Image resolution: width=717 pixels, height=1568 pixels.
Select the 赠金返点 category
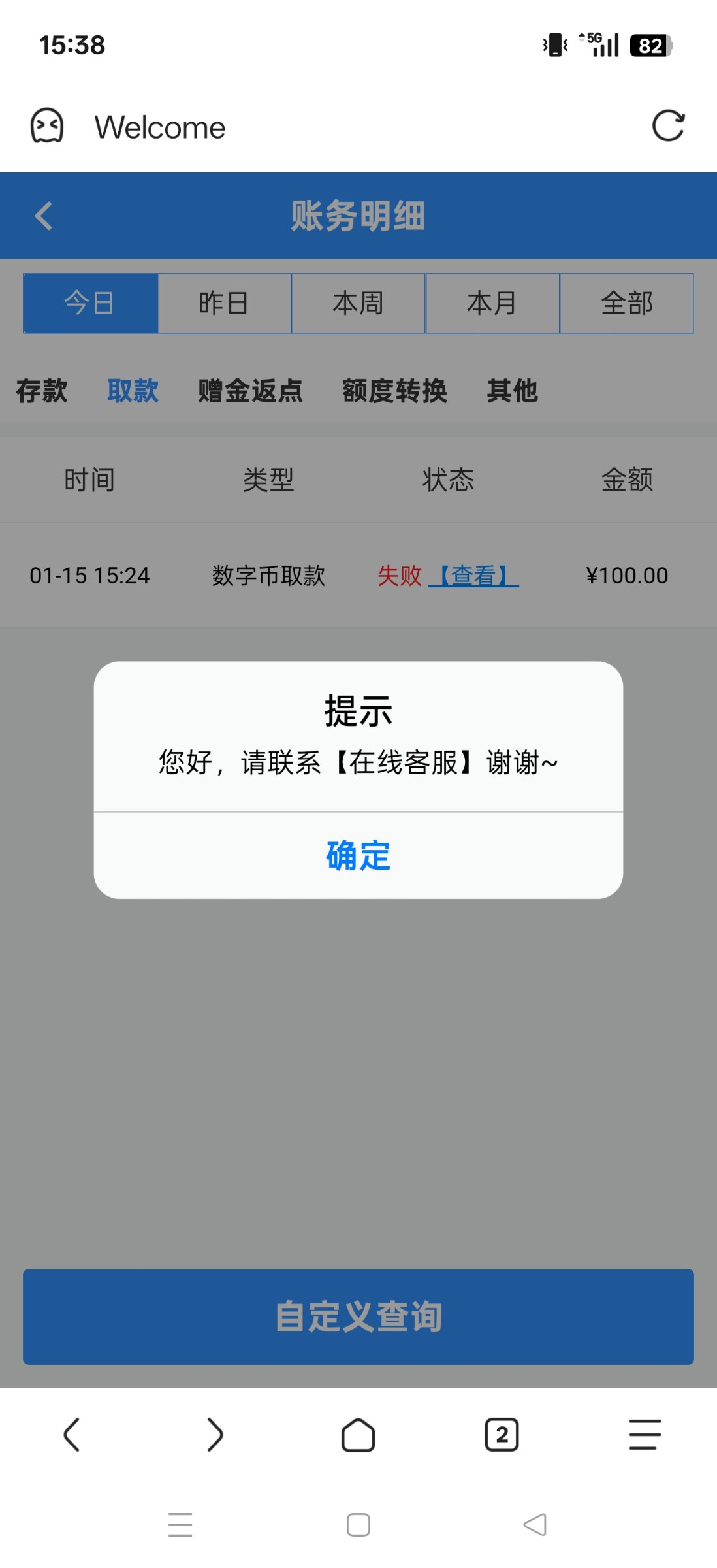click(x=251, y=390)
